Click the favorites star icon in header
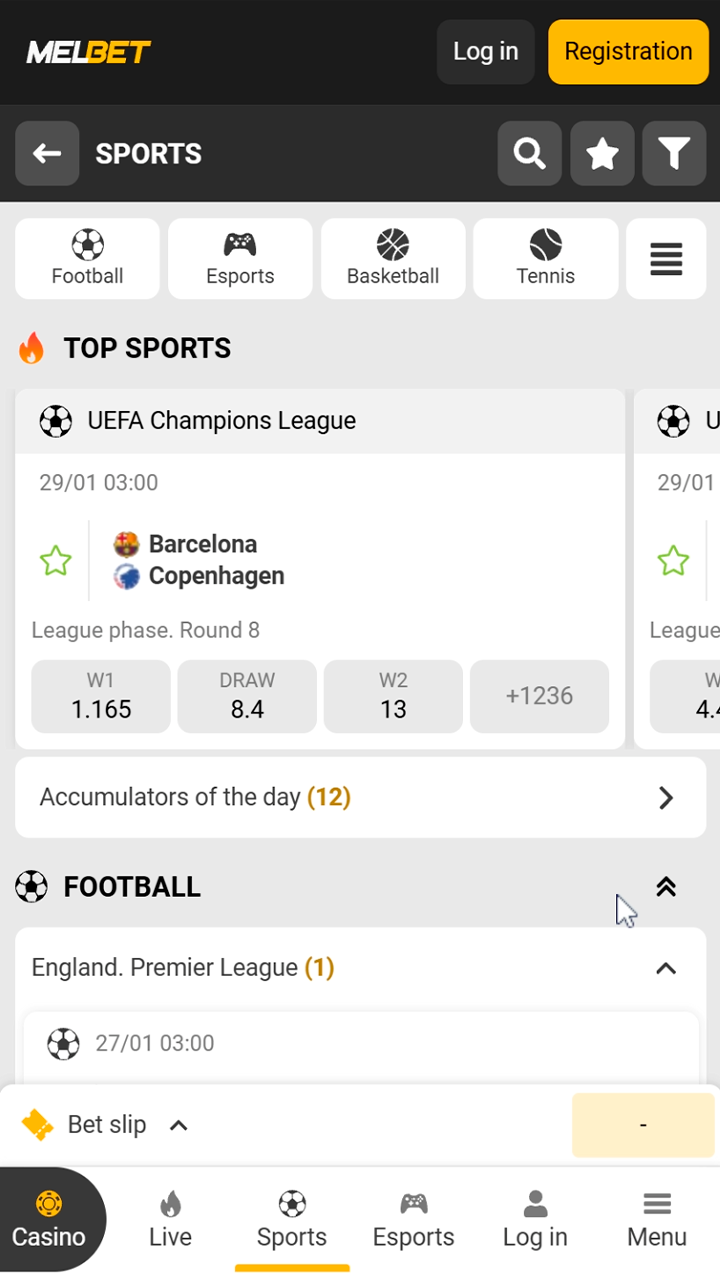720x1280 pixels. pos(602,153)
